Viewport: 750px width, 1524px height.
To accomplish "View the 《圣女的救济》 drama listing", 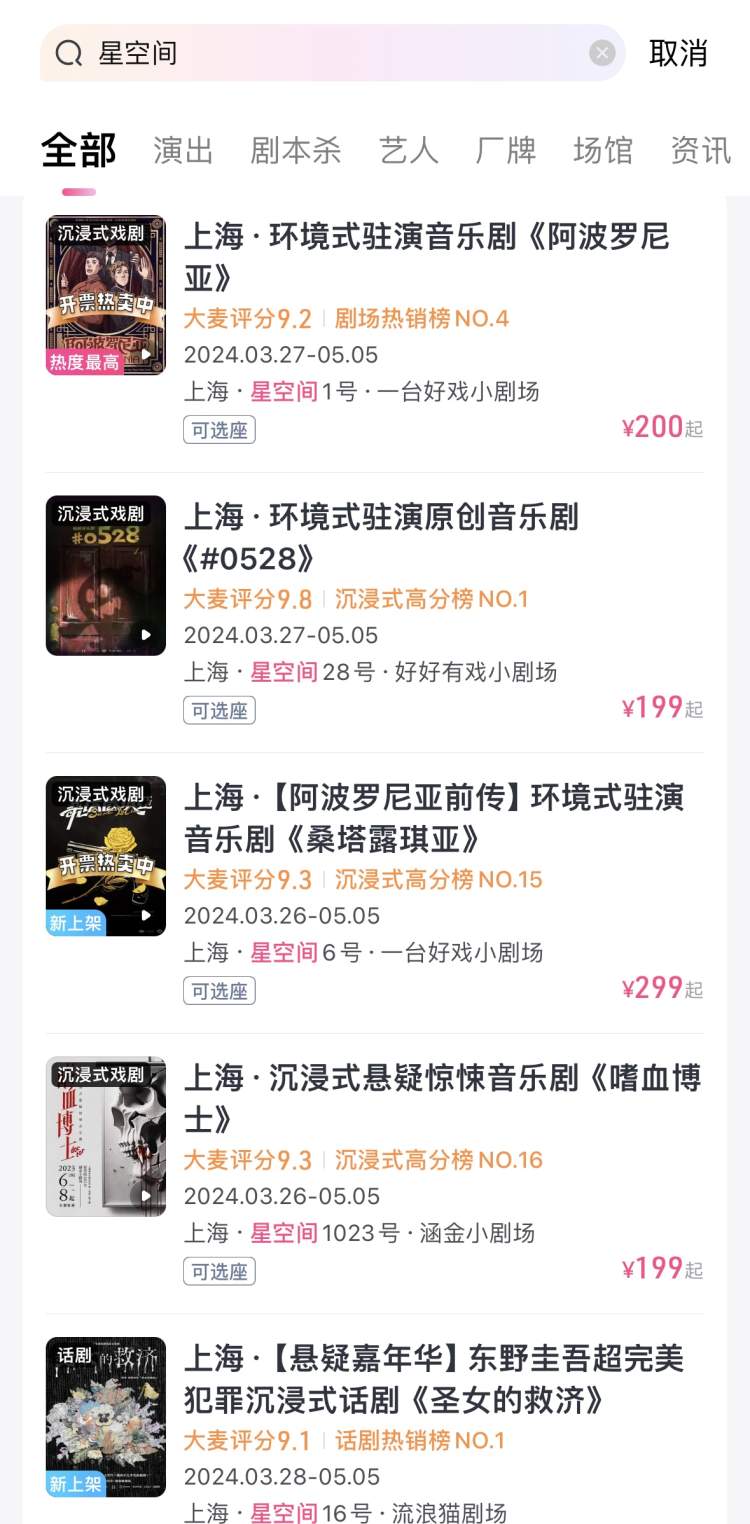I will tap(433, 1379).
